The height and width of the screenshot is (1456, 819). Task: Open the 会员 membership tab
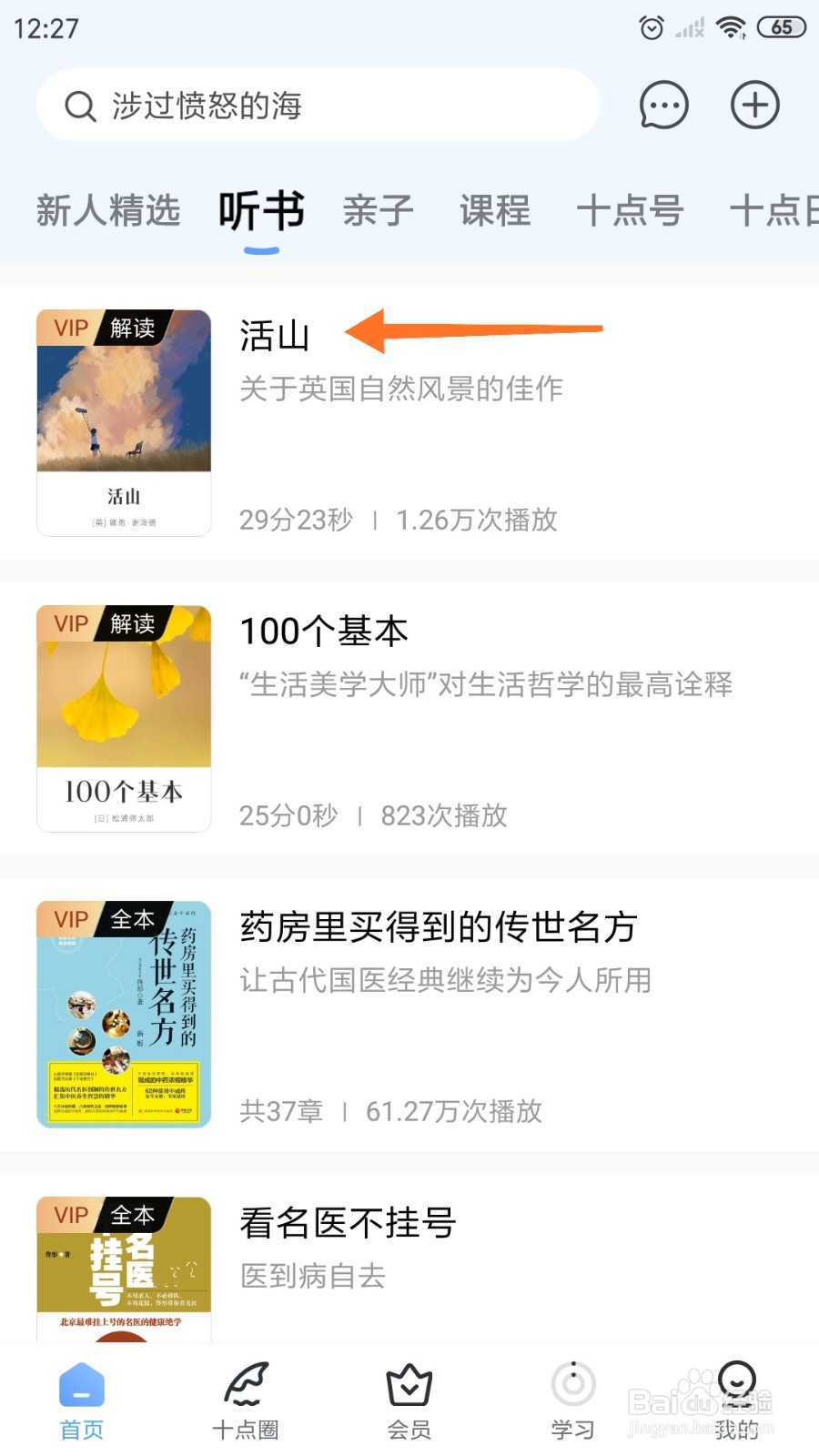click(409, 1401)
